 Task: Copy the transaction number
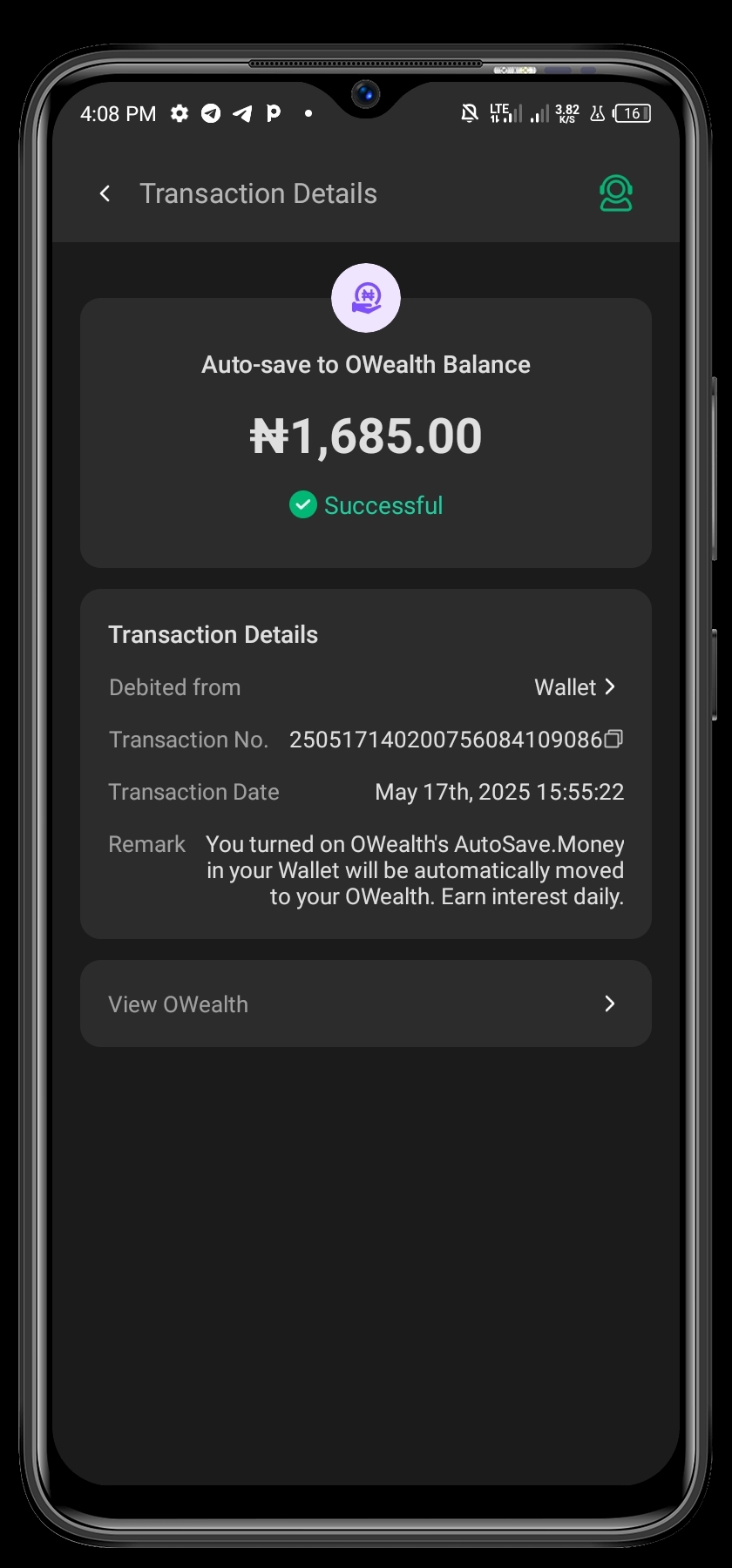tap(613, 739)
